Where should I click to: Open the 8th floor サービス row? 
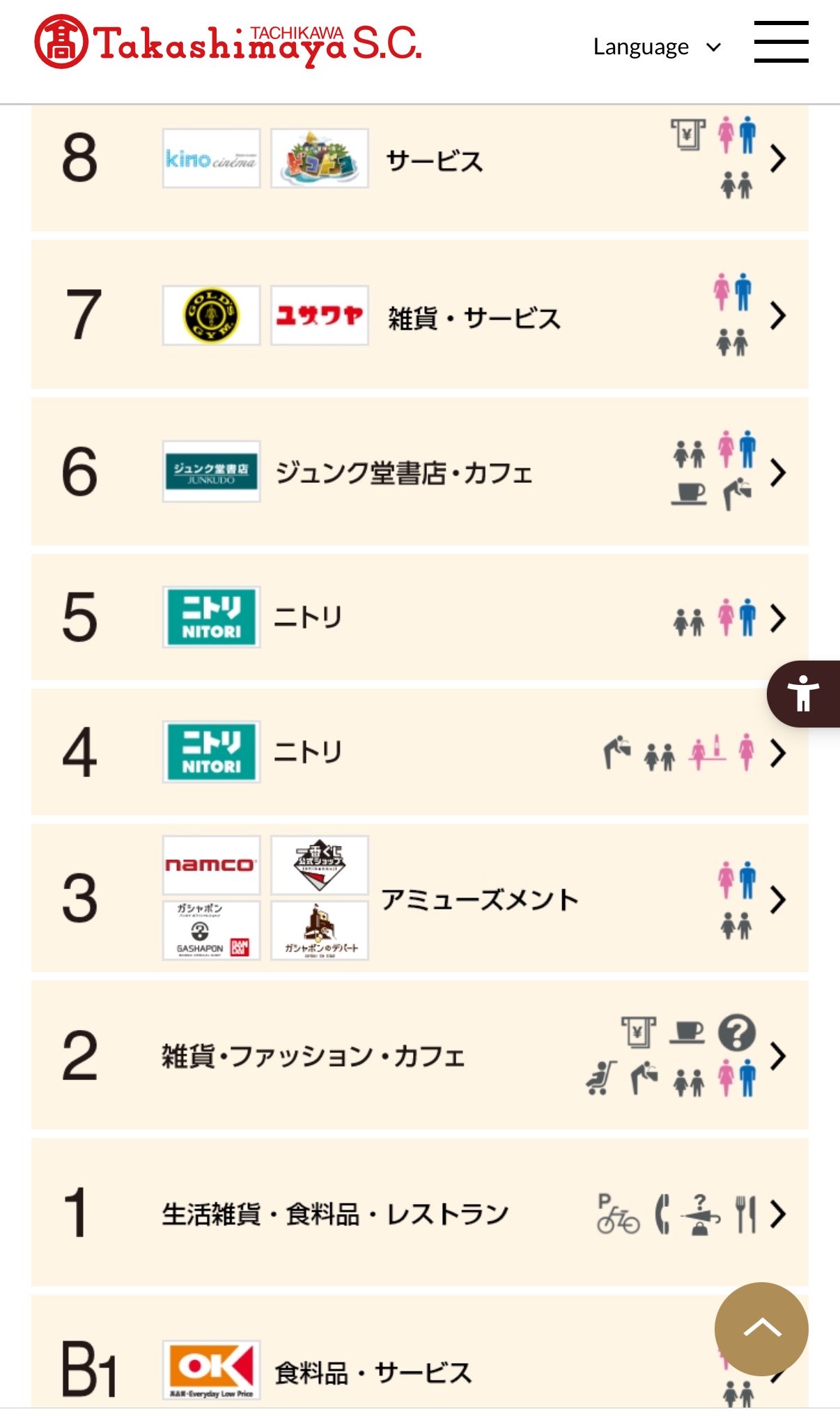point(420,169)
